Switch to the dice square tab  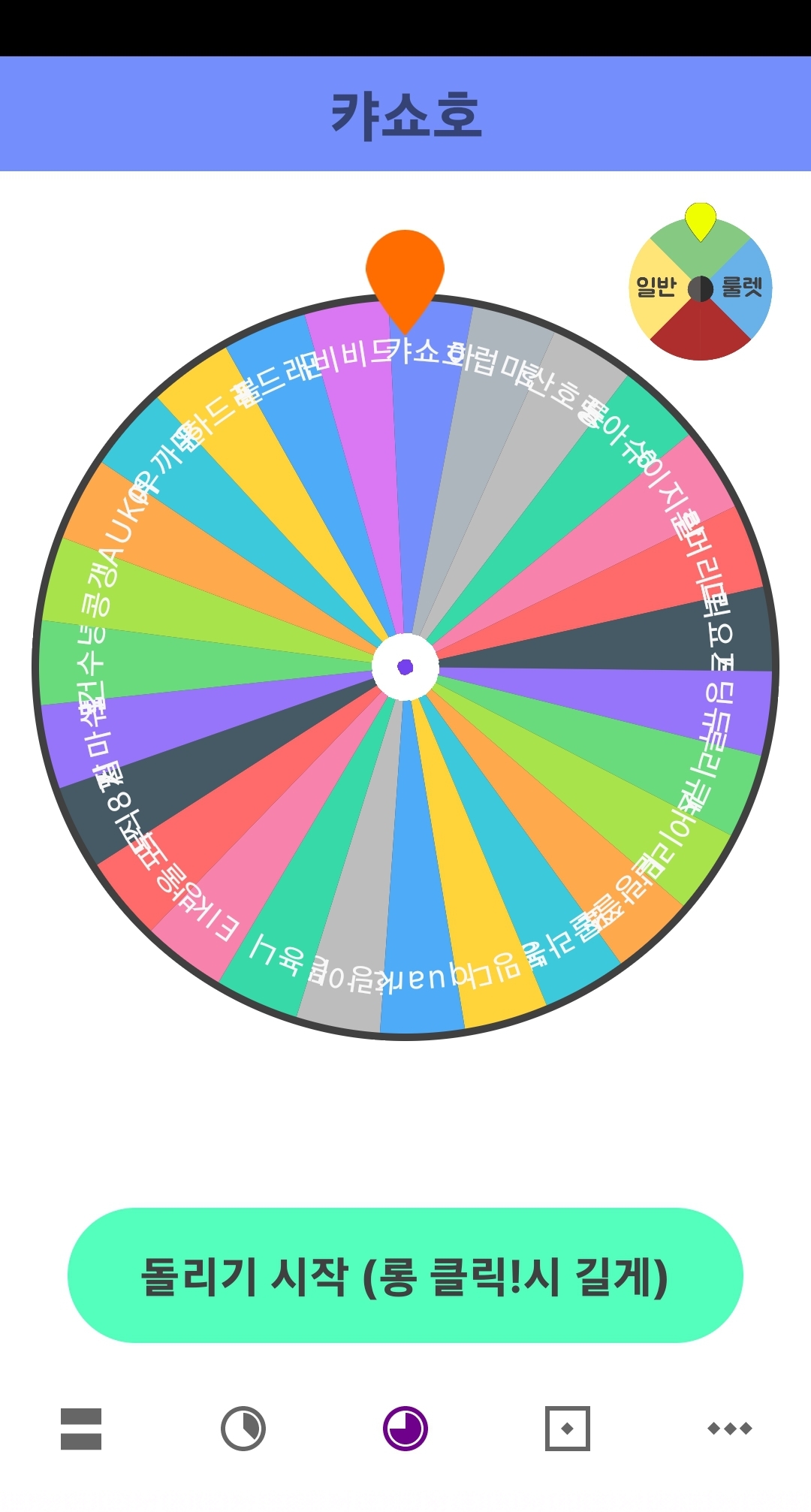567,1428
